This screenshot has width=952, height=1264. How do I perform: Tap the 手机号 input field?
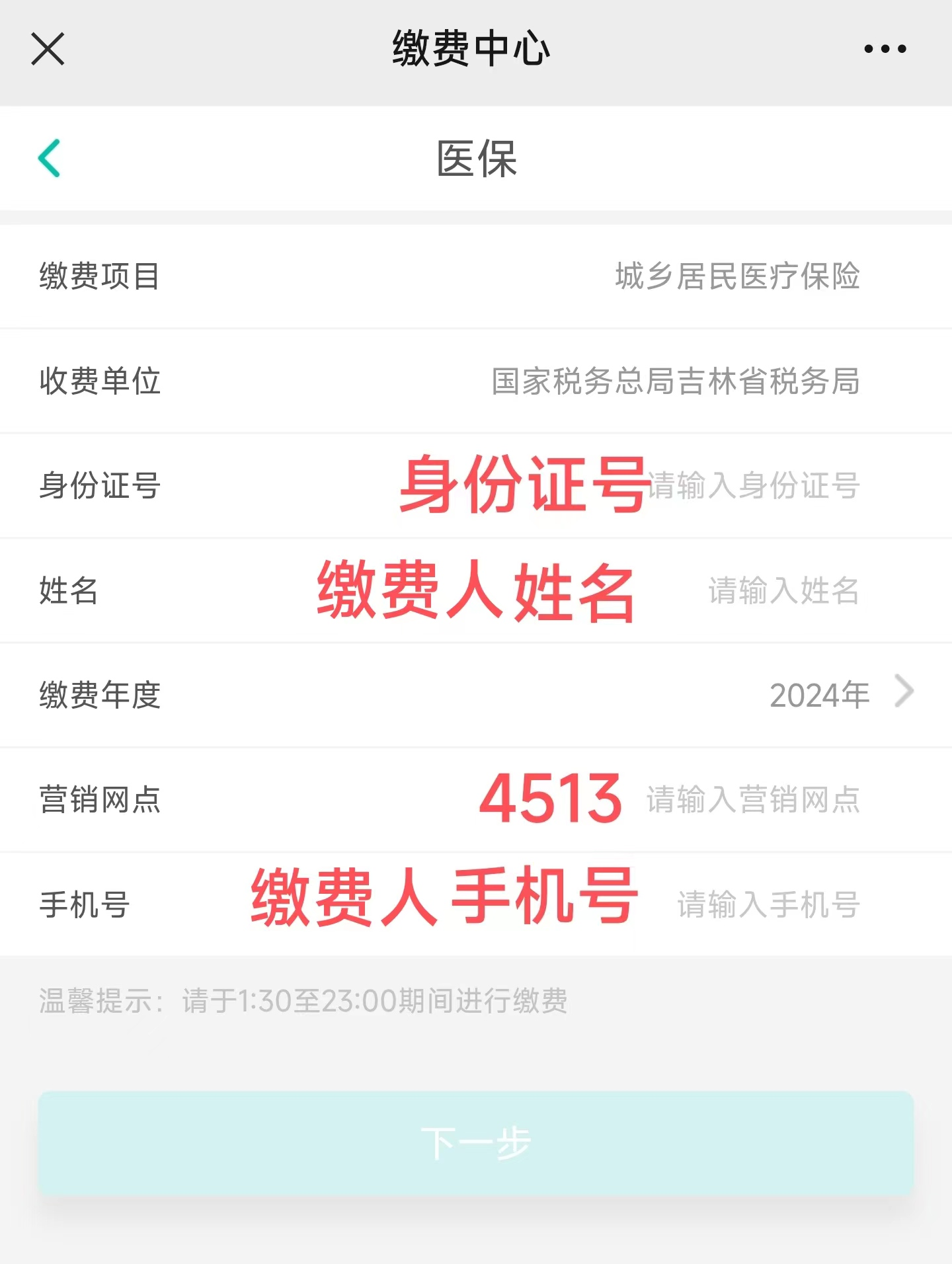click(768, 904)
